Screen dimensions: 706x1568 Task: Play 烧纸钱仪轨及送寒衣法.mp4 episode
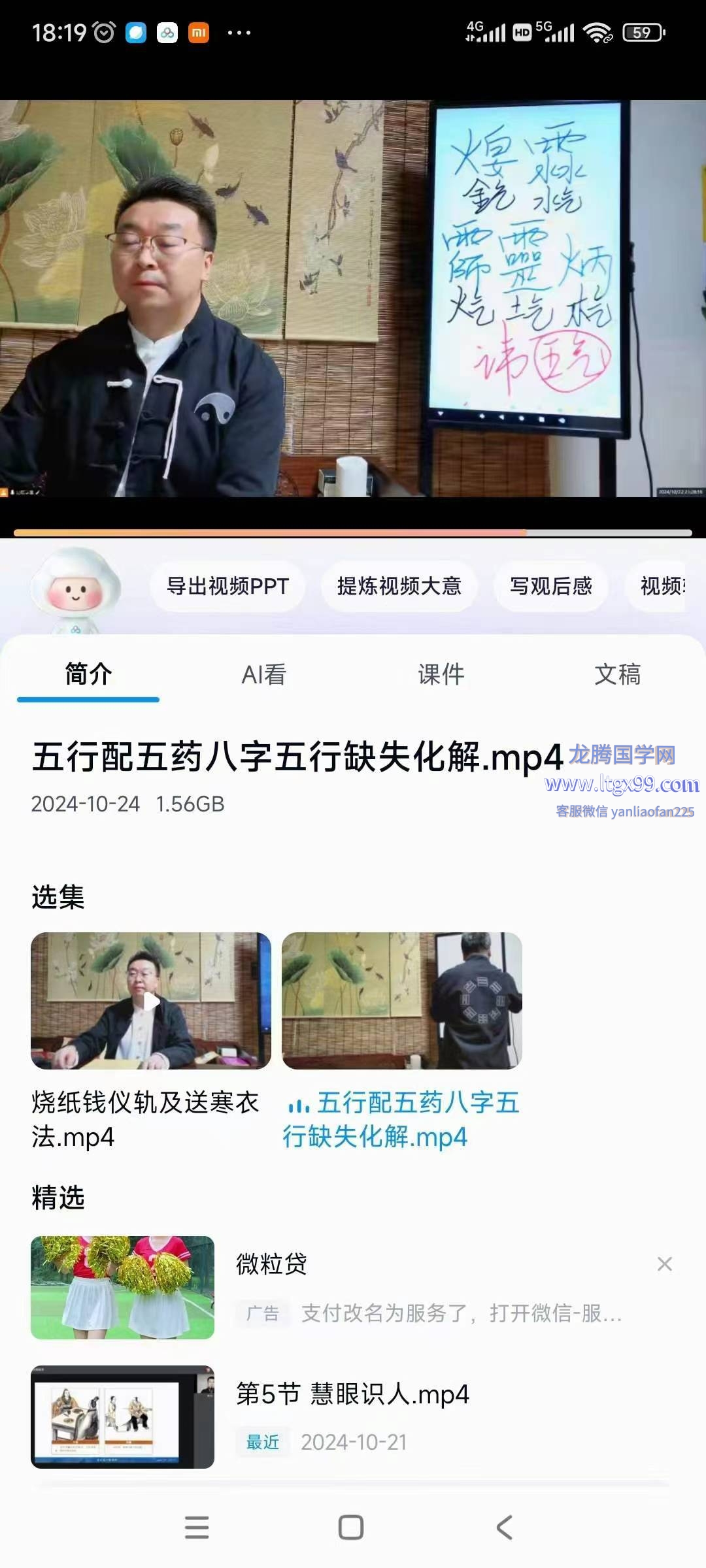pos(151,1000)
